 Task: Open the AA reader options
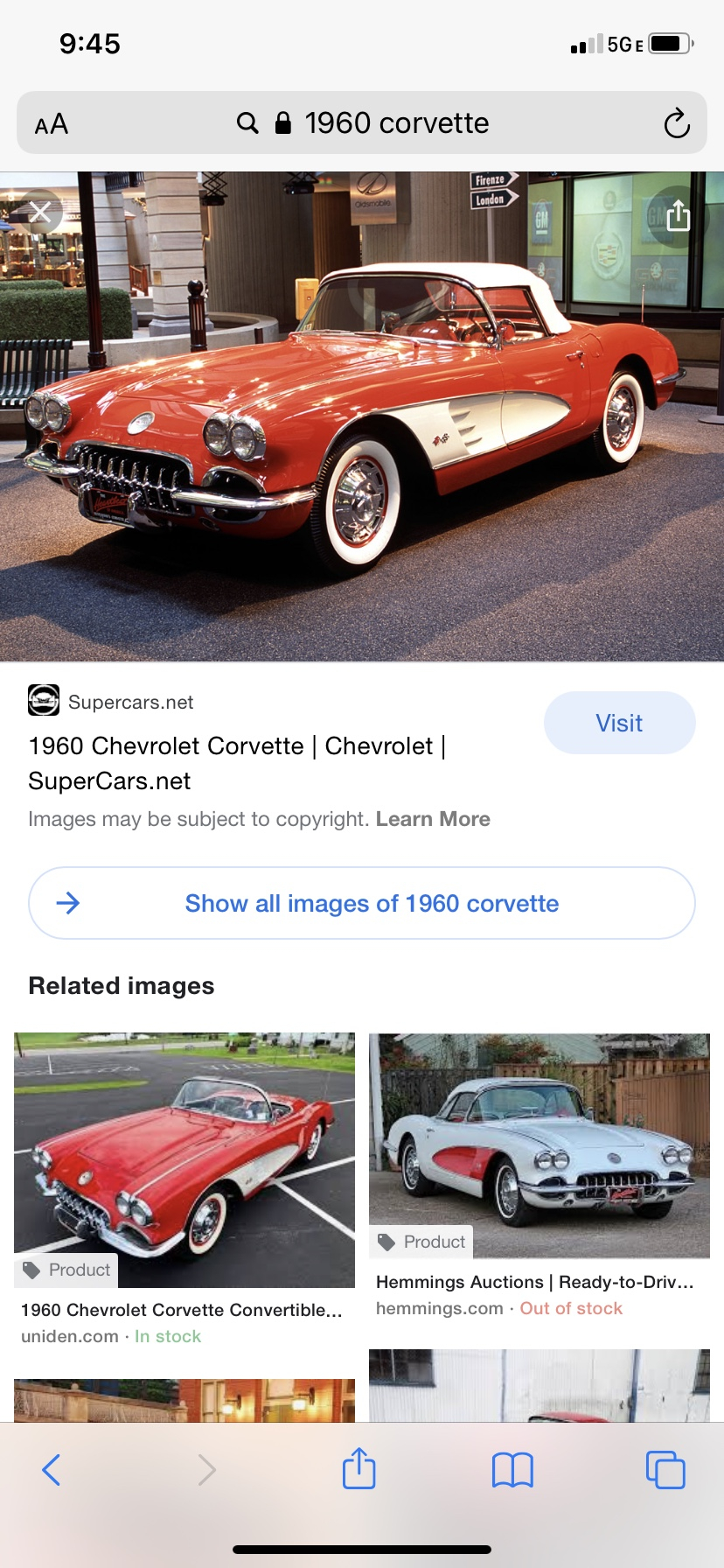click(52, 123)
